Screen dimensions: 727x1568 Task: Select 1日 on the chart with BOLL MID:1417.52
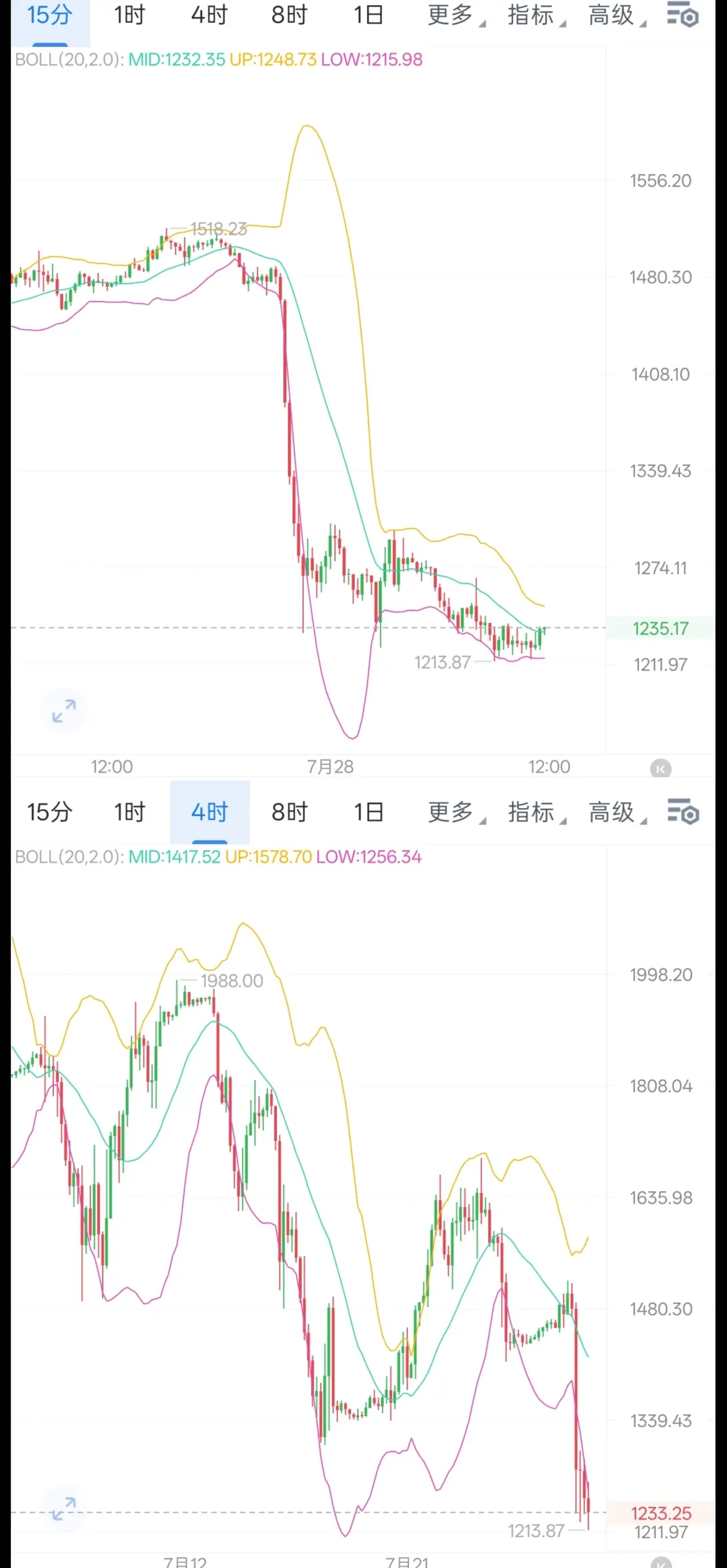tap(368, 812)
